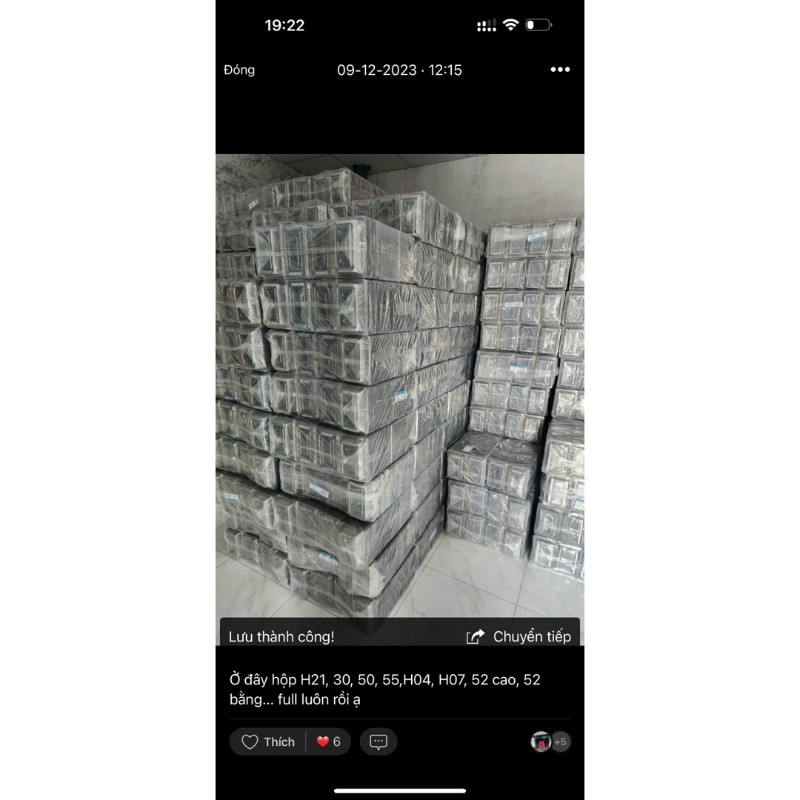
Task: Like the post with Thích button
Action: click(x=268, y=742)
